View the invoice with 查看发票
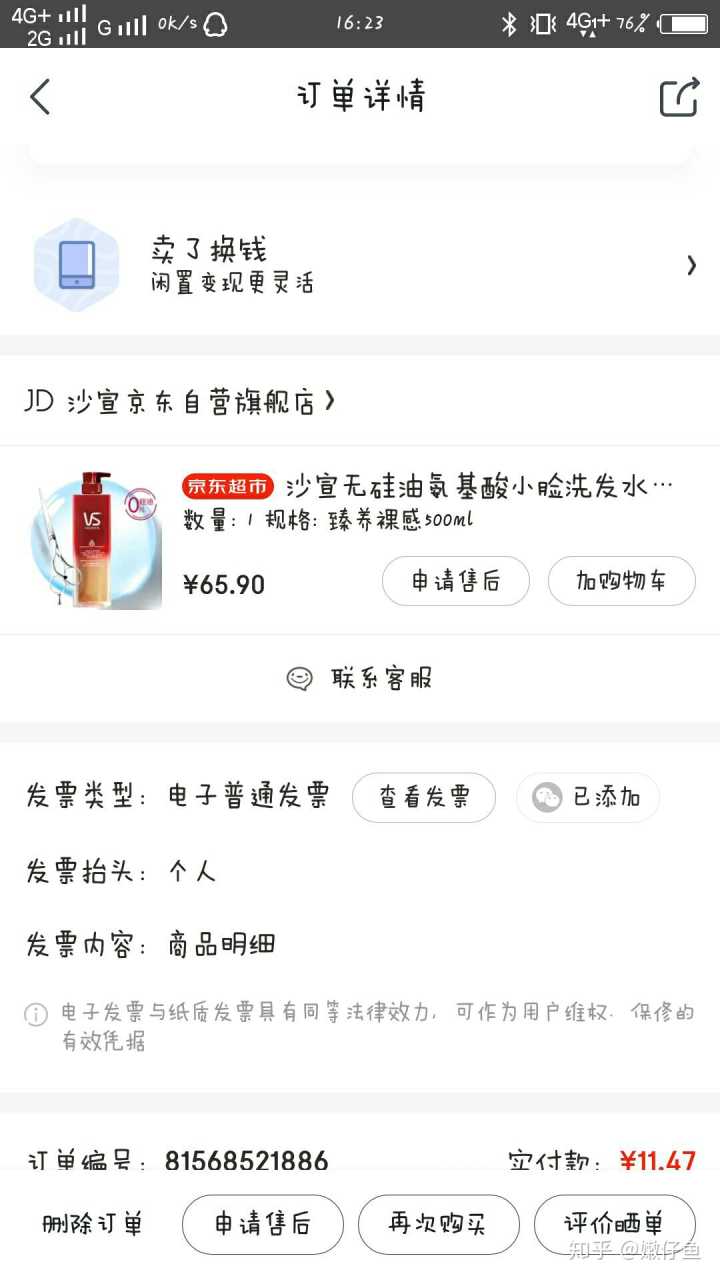 click(423, 797)
